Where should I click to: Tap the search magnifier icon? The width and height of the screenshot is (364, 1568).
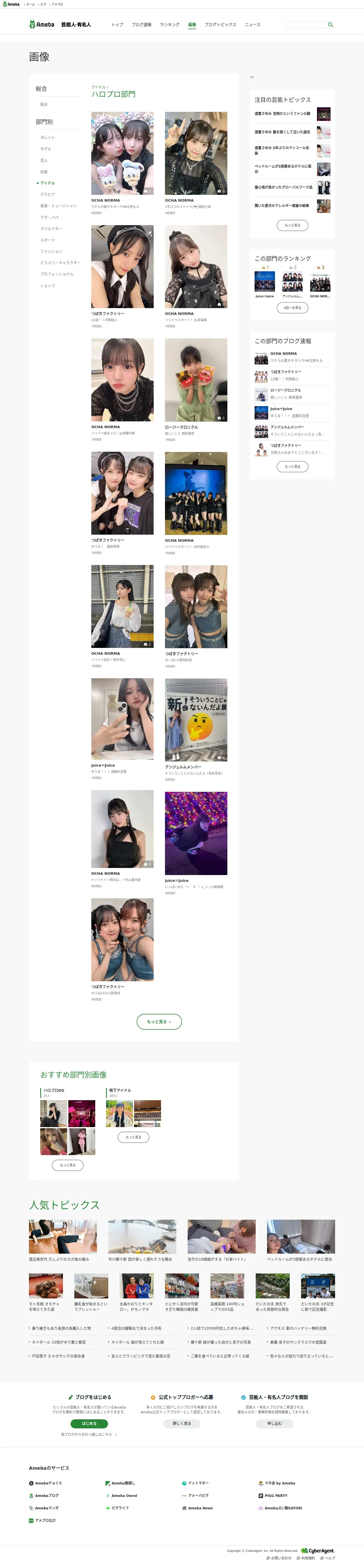331,25
